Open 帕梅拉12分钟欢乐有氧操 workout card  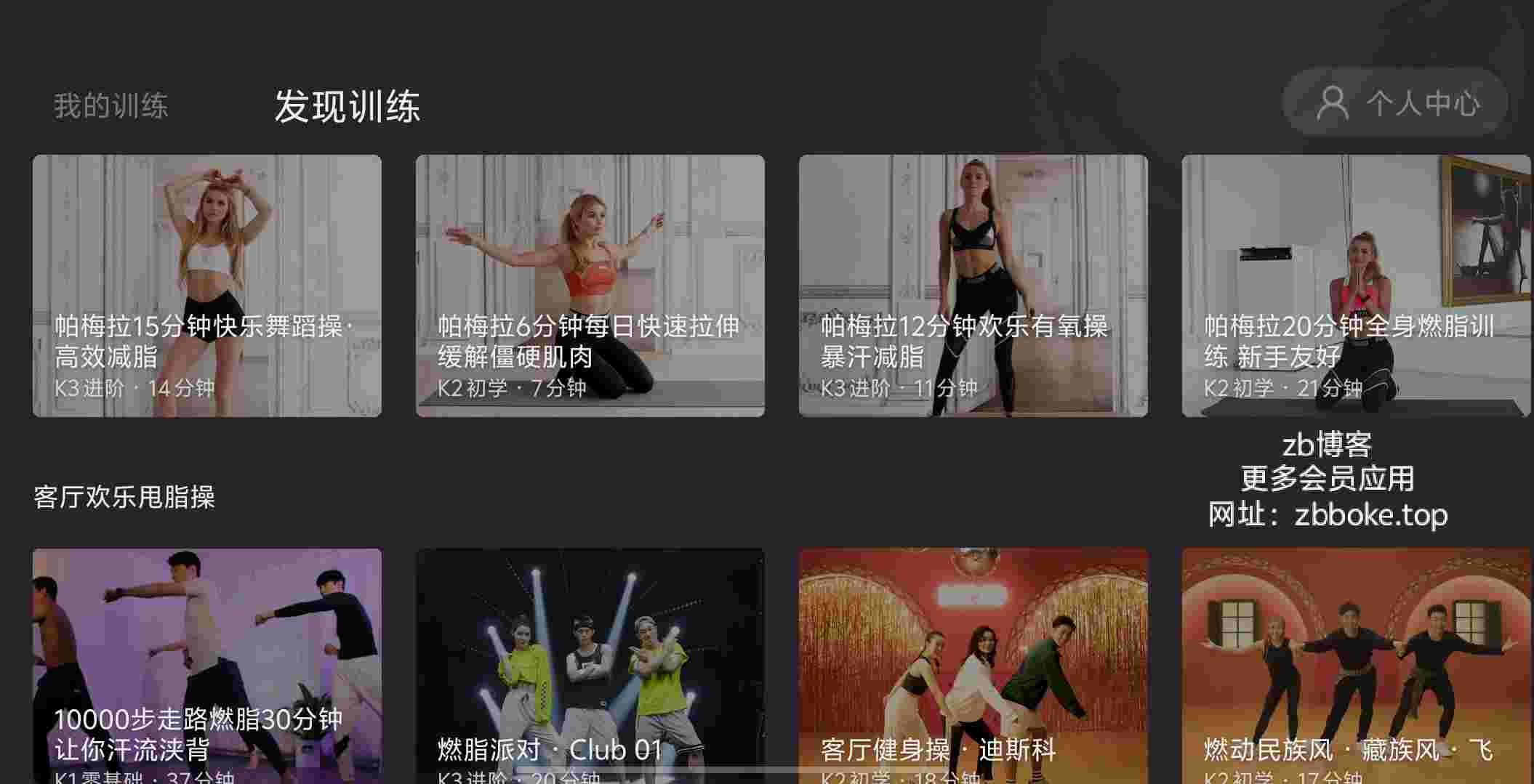973,285
